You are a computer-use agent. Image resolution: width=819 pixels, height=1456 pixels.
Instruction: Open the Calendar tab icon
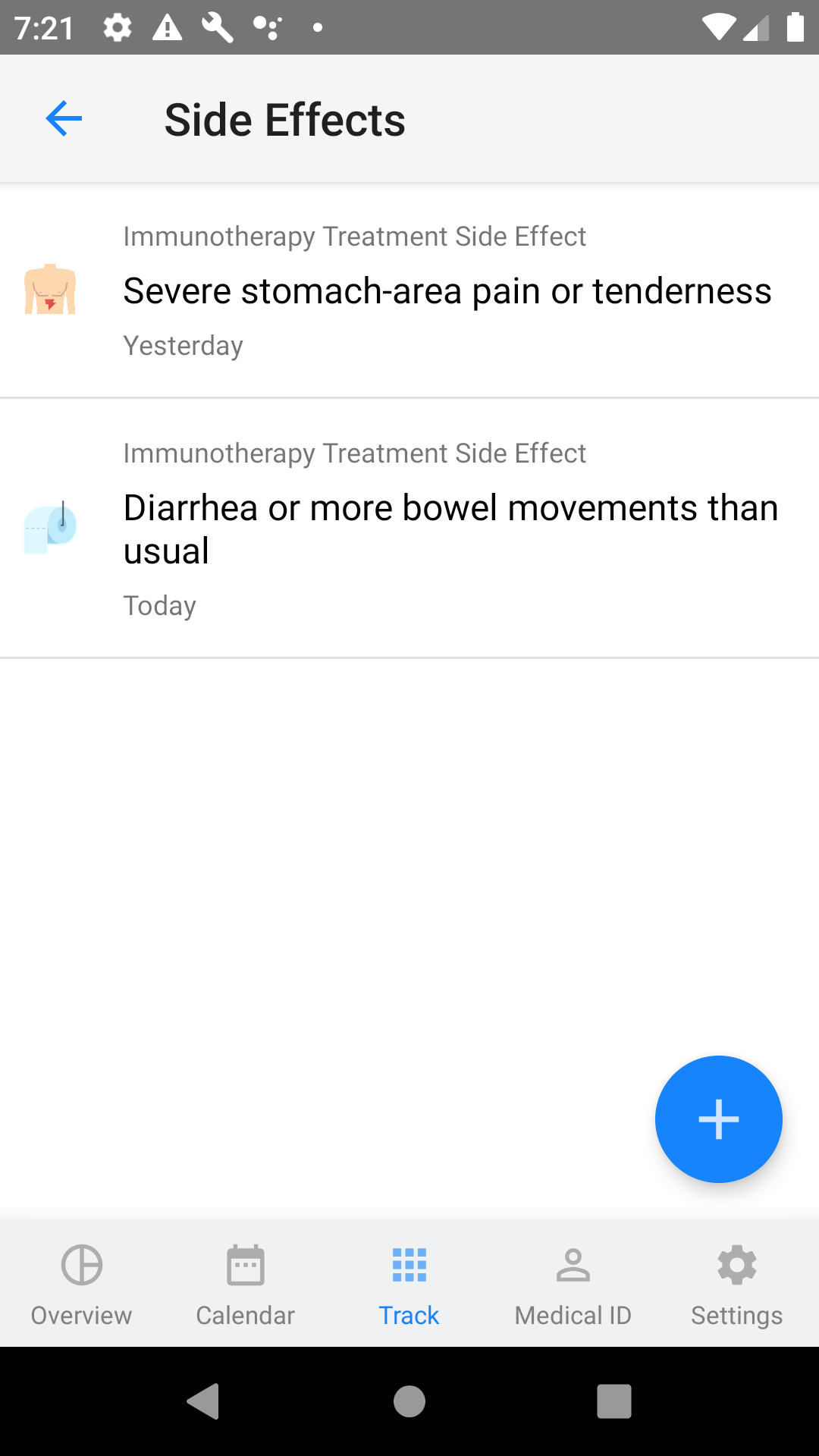(x=245, y=1265)
